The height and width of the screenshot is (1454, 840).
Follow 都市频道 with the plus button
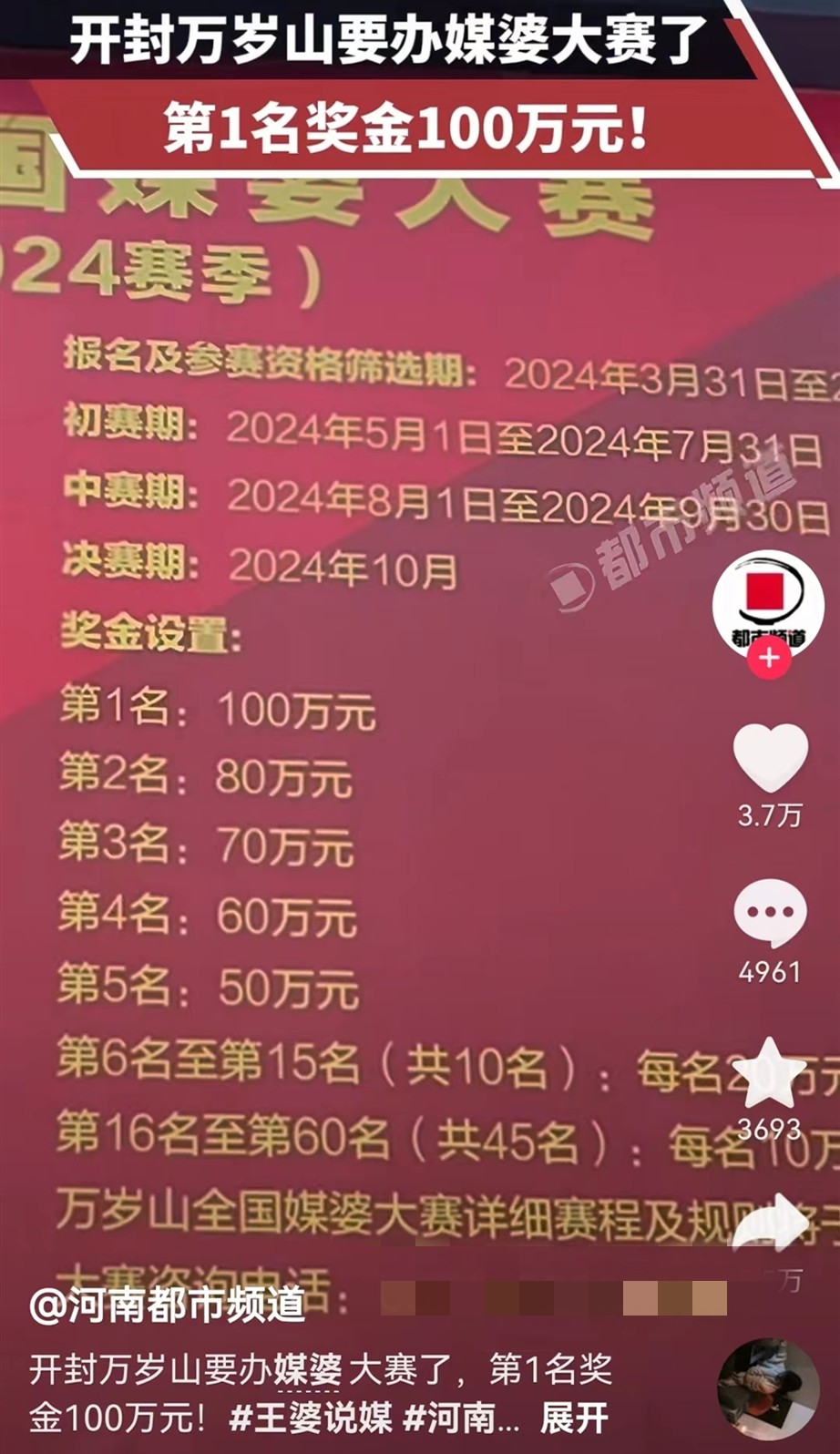point(769,658)
